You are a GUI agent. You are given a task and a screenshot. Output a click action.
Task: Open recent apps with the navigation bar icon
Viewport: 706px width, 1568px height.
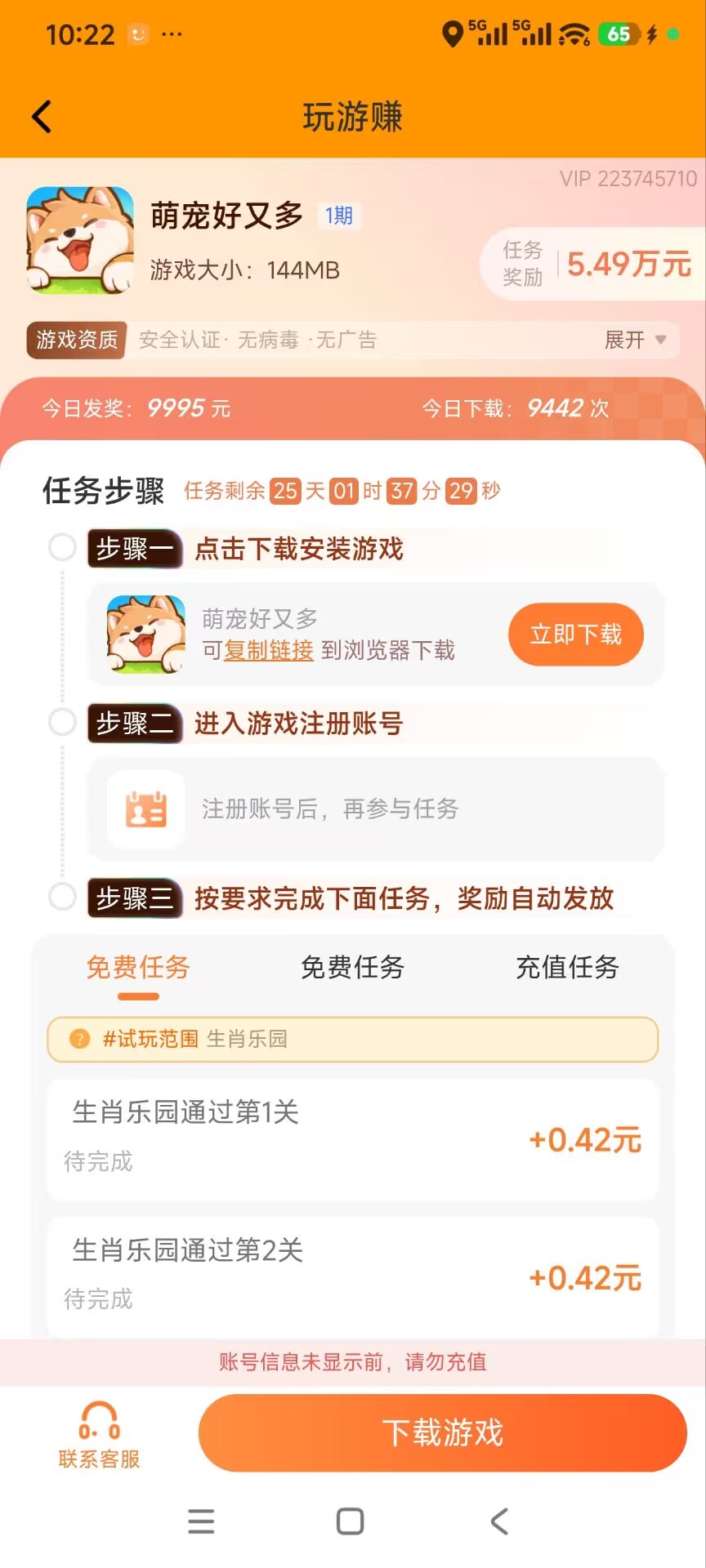(201, 1521)
